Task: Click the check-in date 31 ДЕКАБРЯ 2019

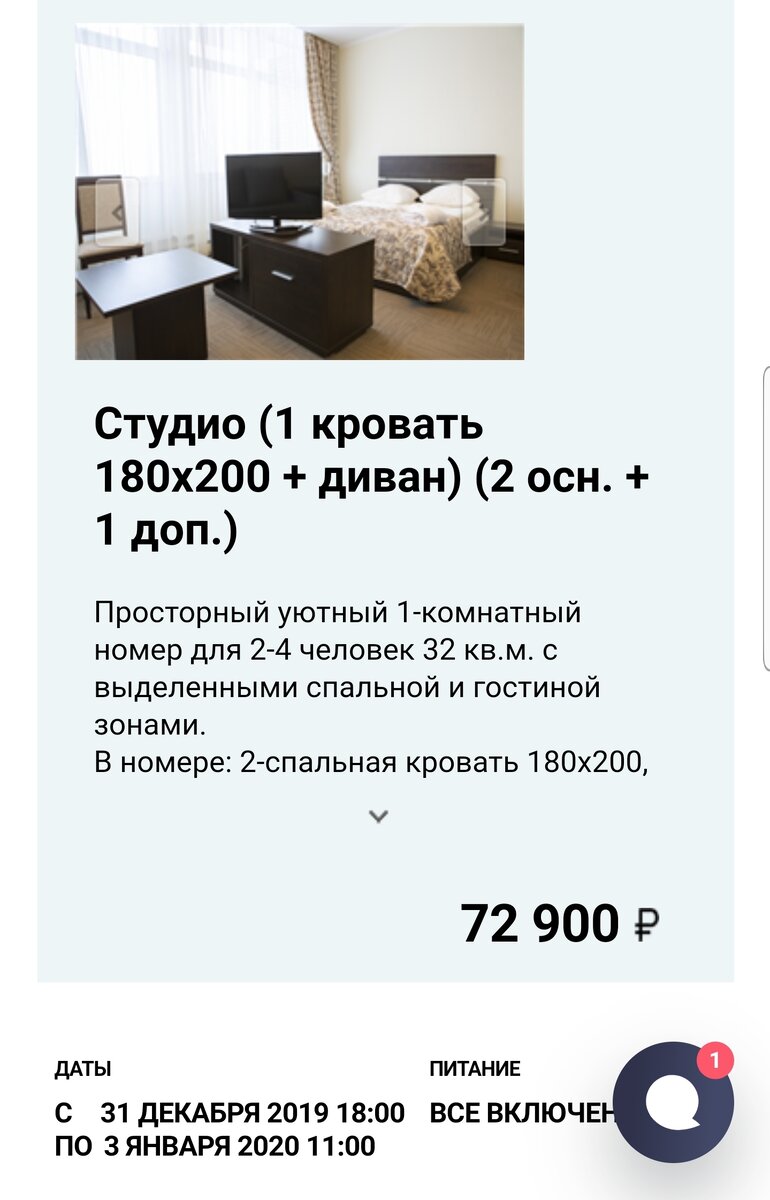Action: (250, 1110)
